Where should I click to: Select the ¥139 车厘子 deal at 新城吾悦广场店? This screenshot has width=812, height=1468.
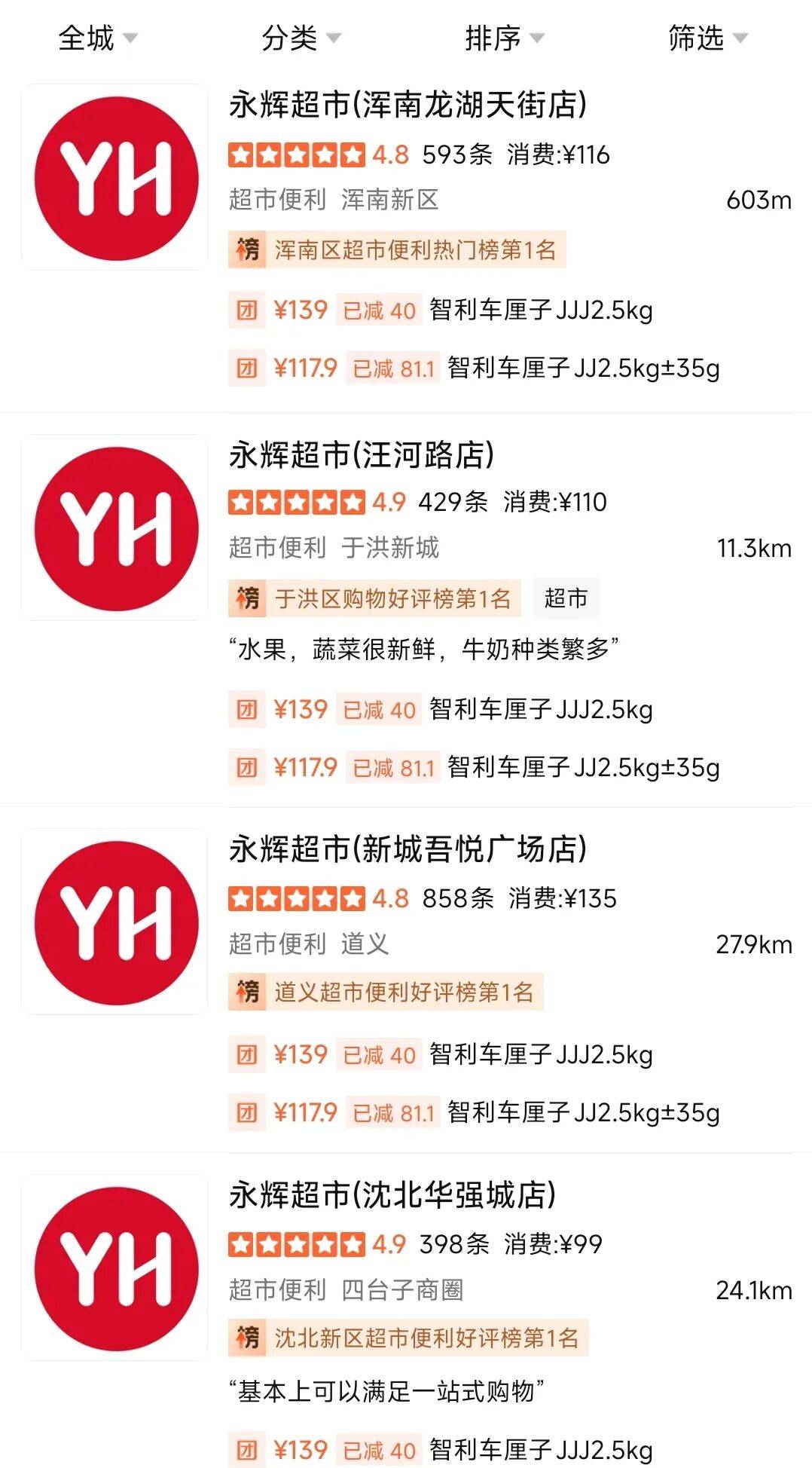coord(441,1055)
